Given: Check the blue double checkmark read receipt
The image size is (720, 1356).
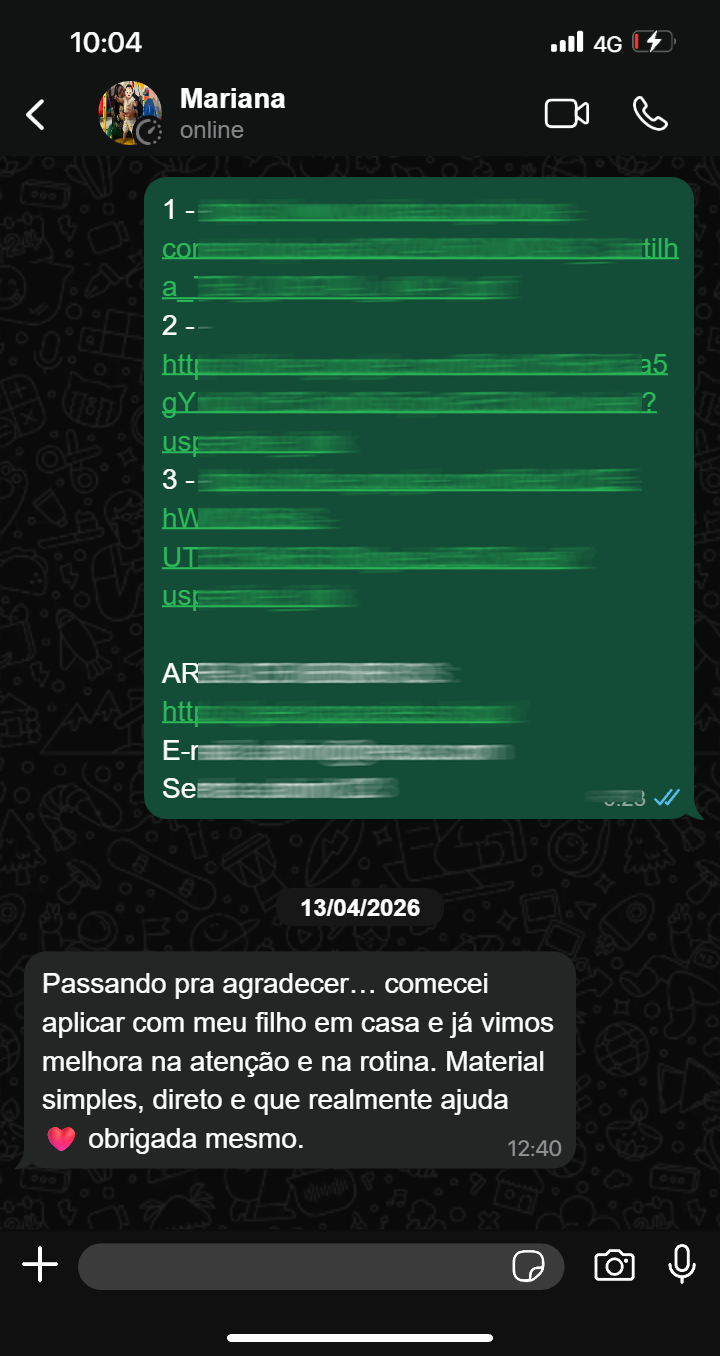Looking at the screenshot, I should (x=665, y=797).
